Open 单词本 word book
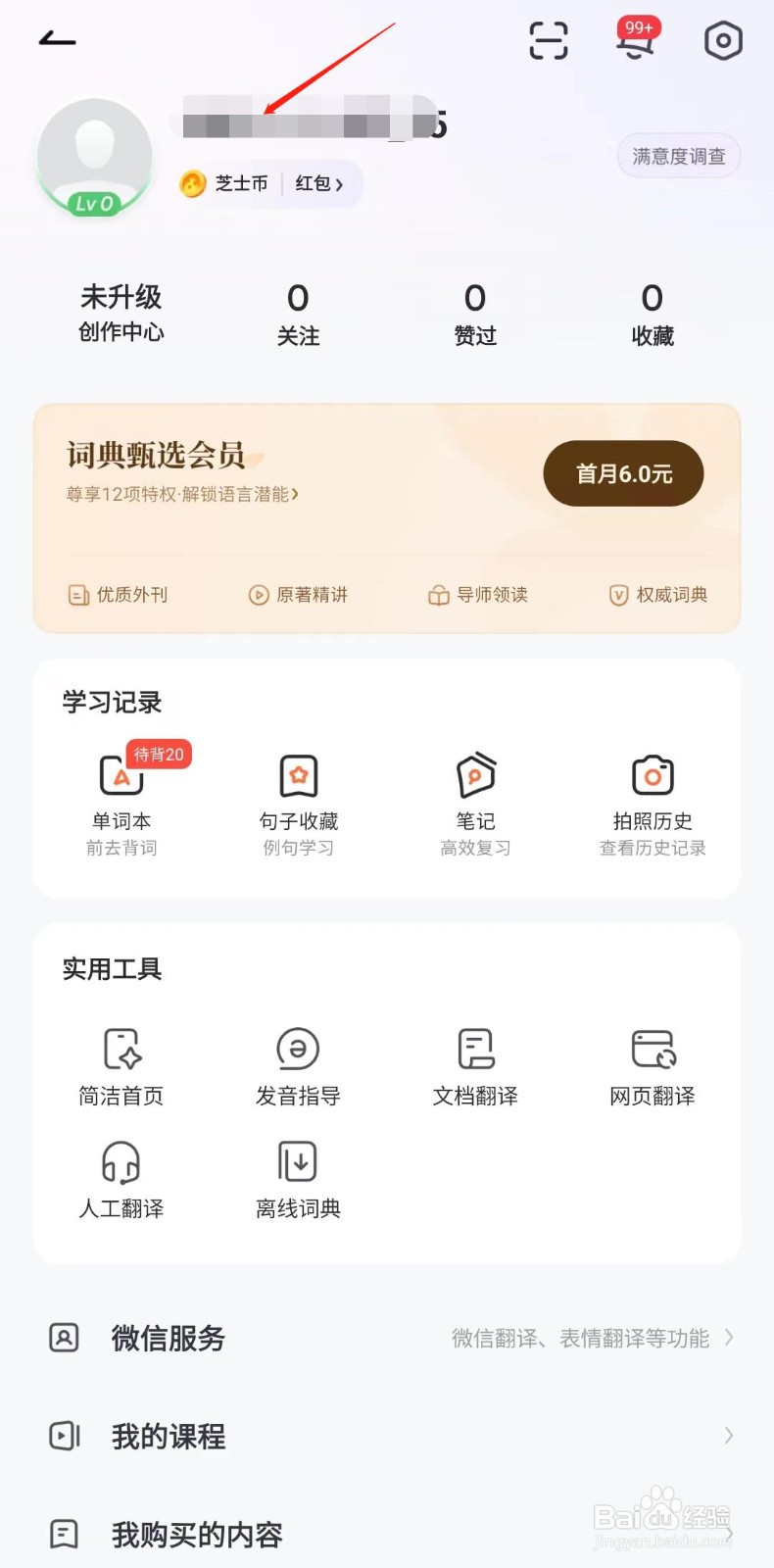This screenshot has height=1568, width=774. click(x=121, y=804)
